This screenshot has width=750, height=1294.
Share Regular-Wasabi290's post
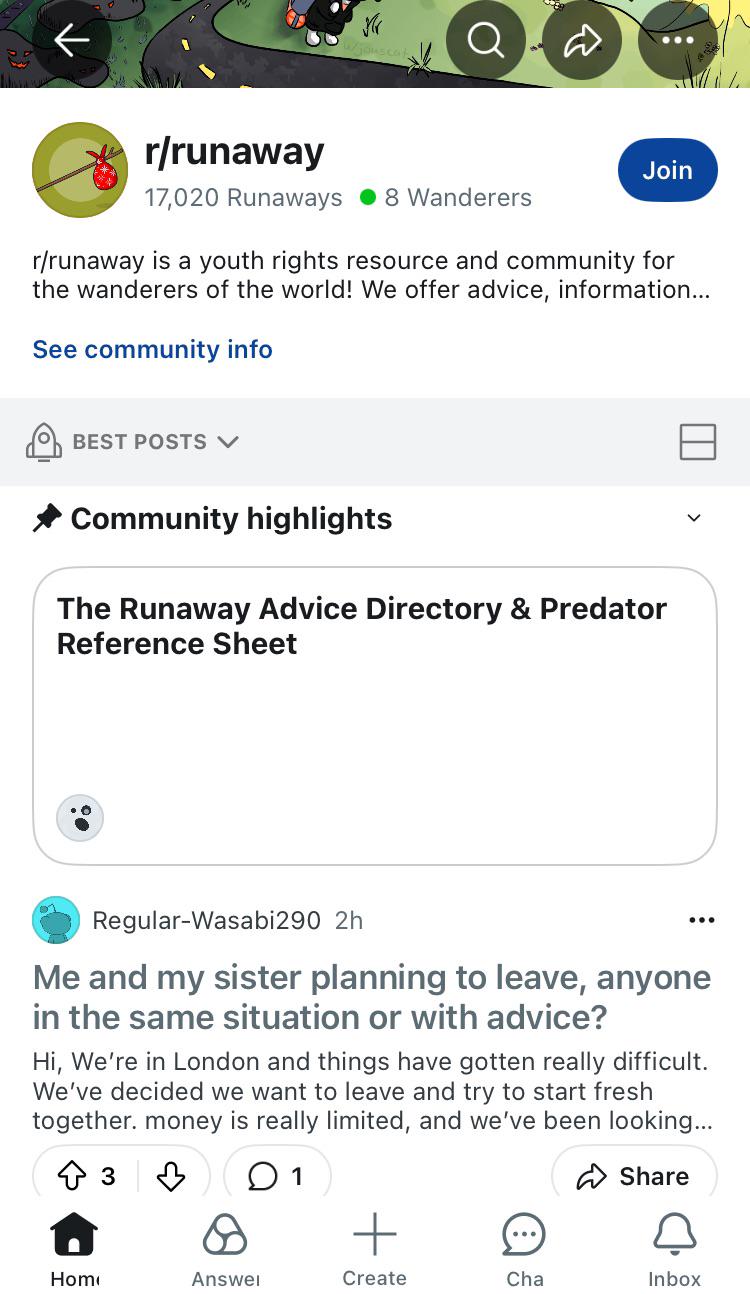click(x=634, y=1176)
